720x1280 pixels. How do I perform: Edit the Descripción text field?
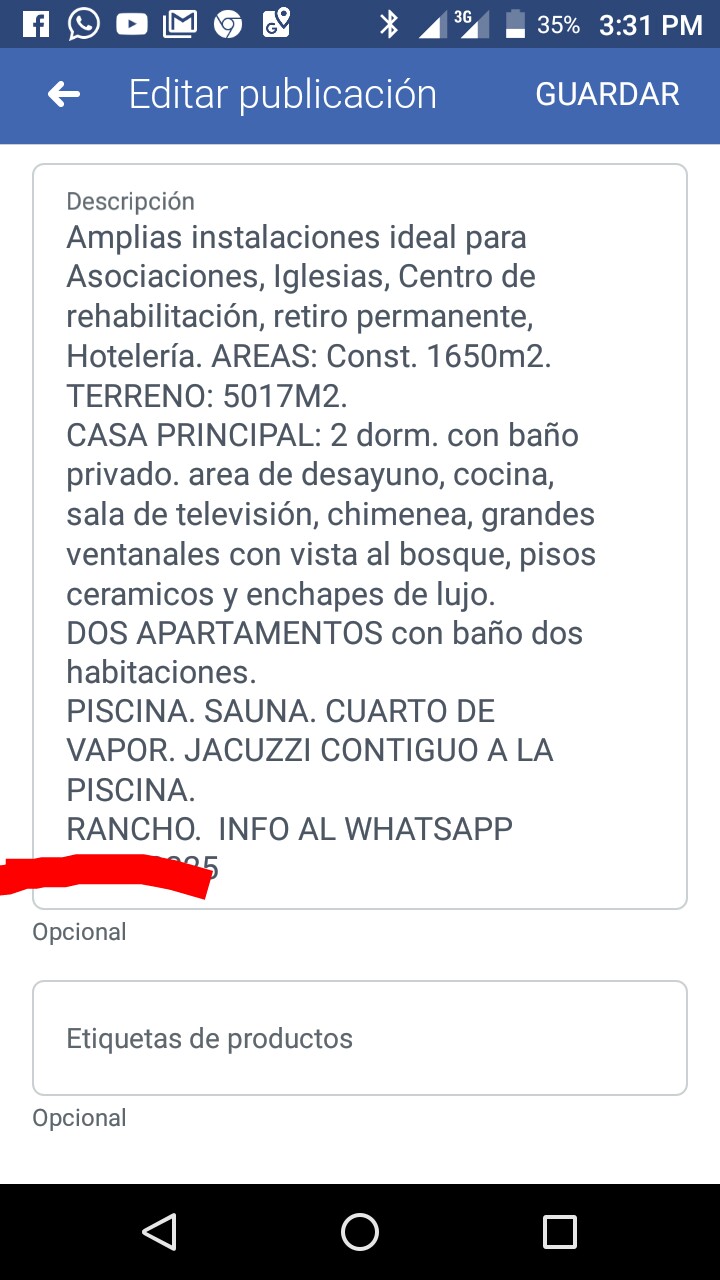pyautogui.click(x=359, y=535)
